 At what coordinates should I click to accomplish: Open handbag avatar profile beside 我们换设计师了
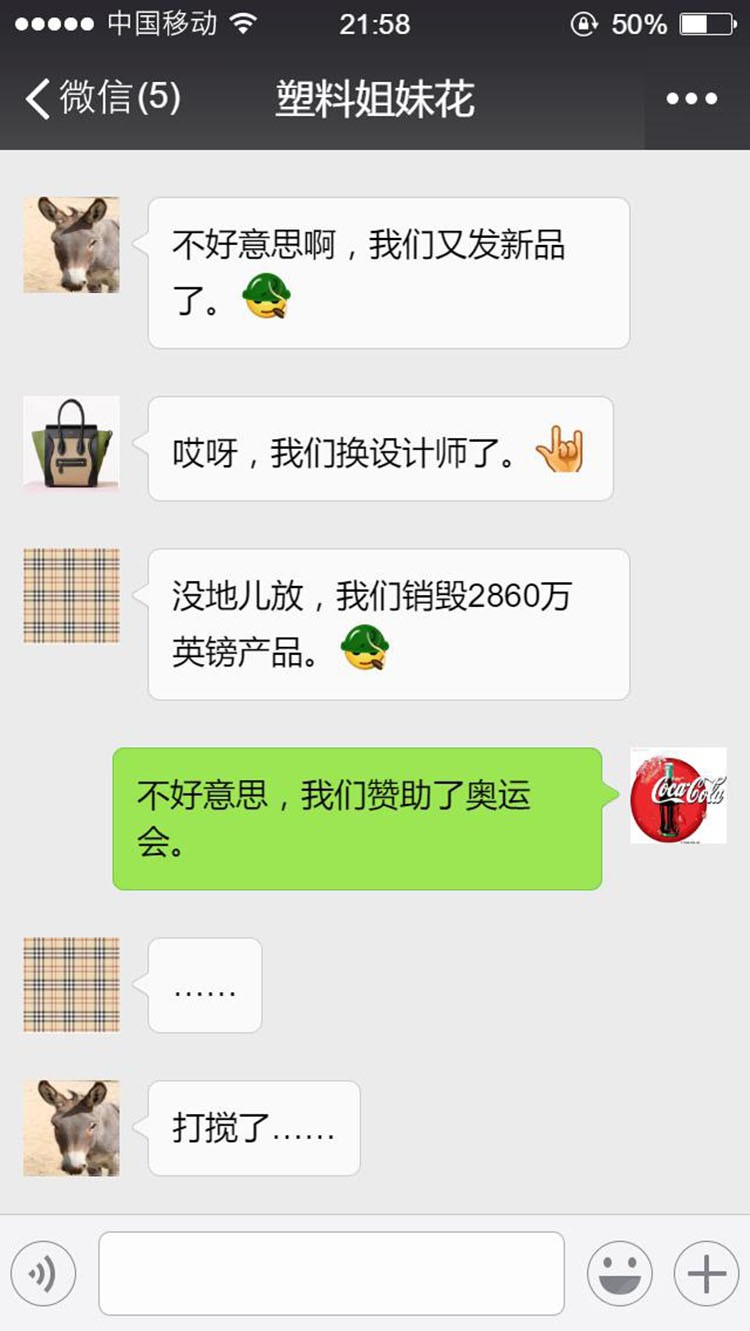(x=71, y=444)
